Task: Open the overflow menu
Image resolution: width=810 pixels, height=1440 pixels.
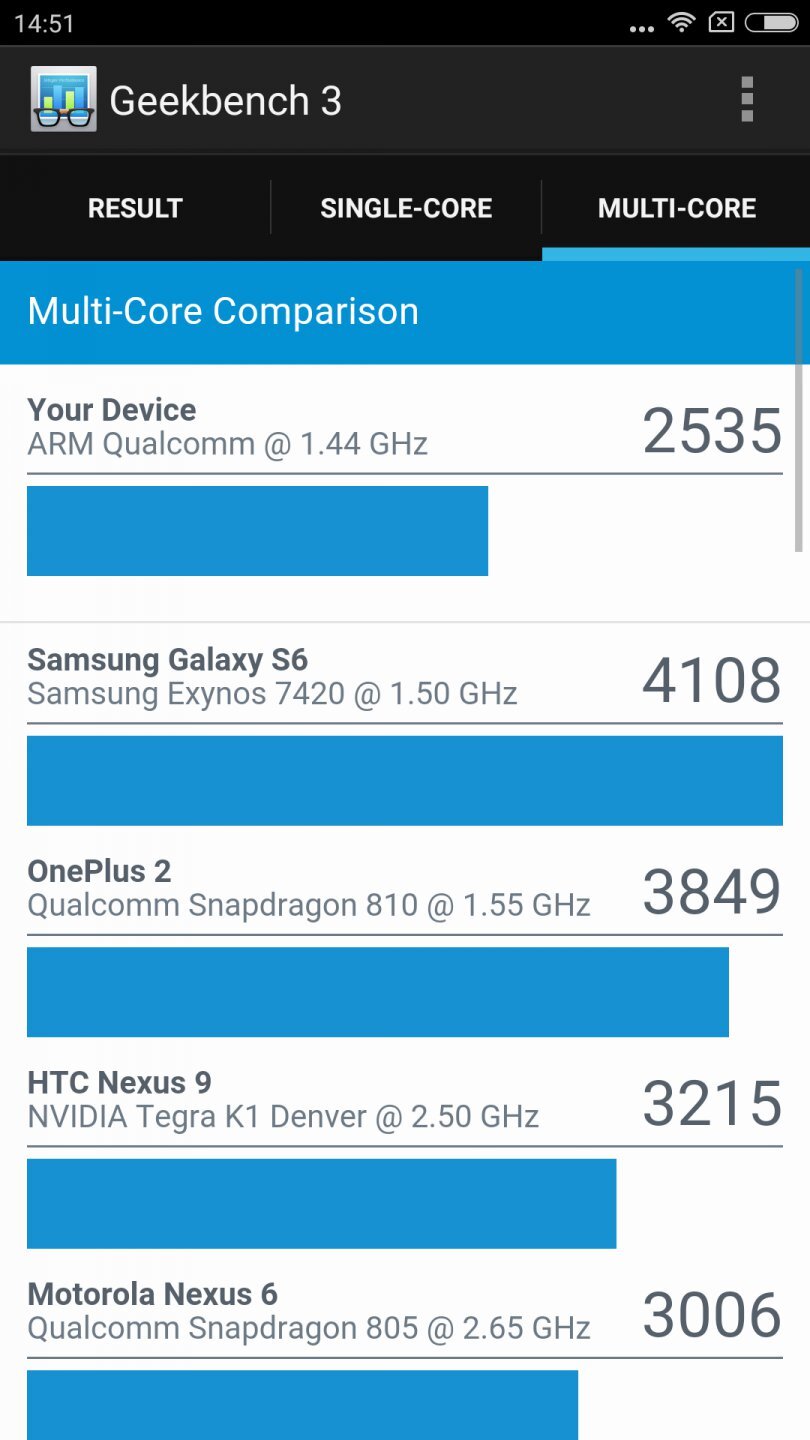Action: (746, 100)
